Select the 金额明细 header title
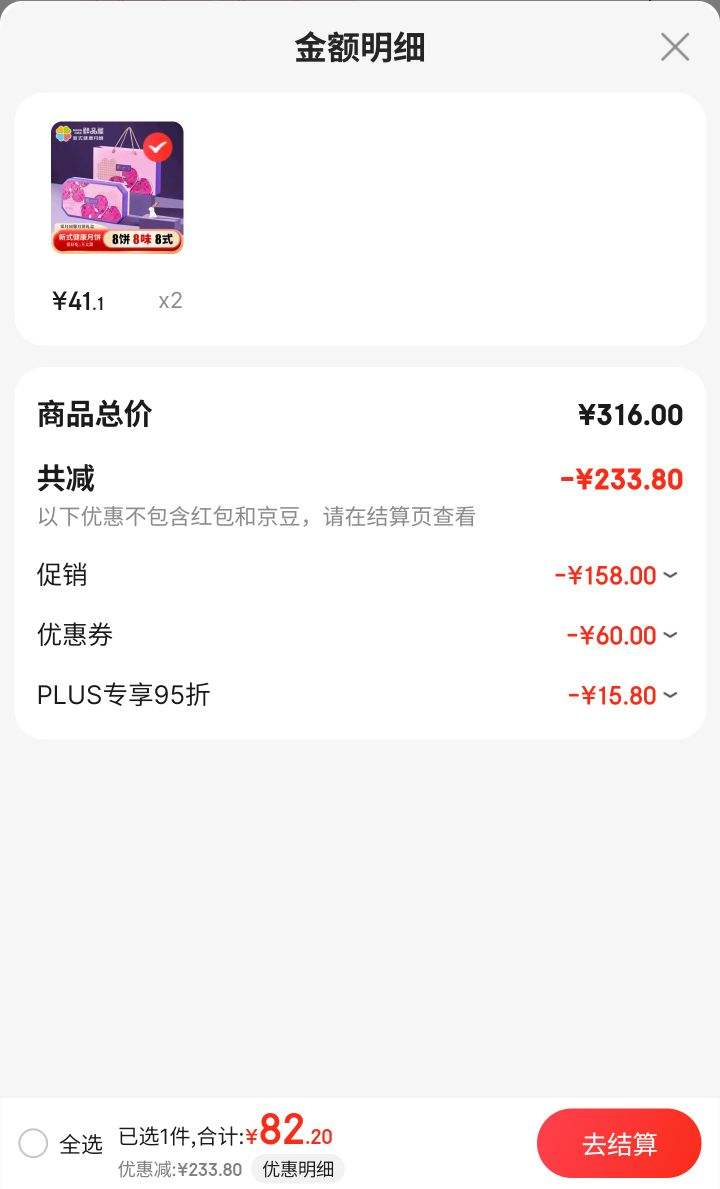The width and height of the screenshot is (720, 1189). point(360,47)
